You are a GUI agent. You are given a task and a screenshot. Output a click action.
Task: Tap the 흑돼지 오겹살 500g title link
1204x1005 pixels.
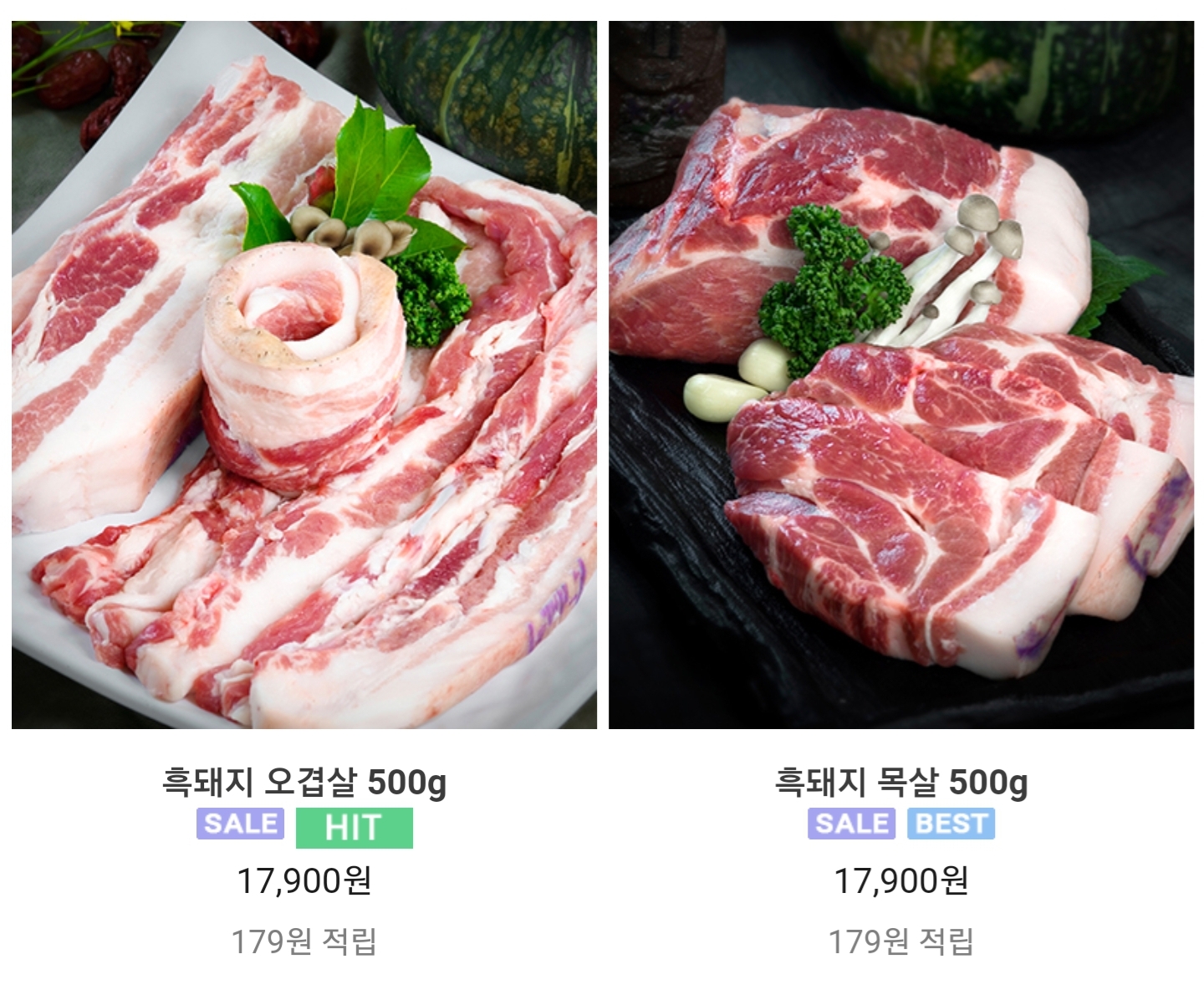tap(304, 783)
